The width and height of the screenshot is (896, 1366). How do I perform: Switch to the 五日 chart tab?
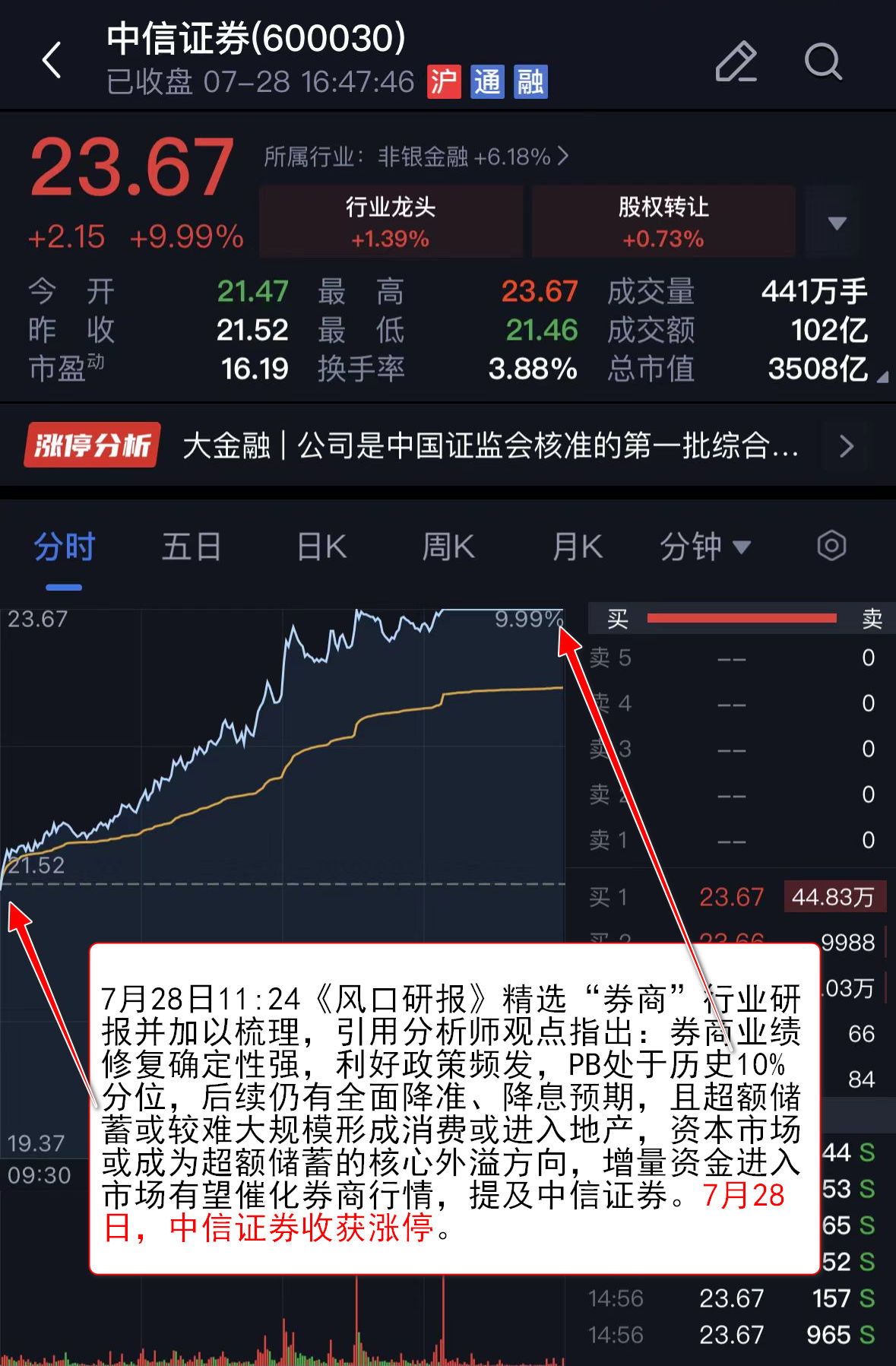click(192, 547)
